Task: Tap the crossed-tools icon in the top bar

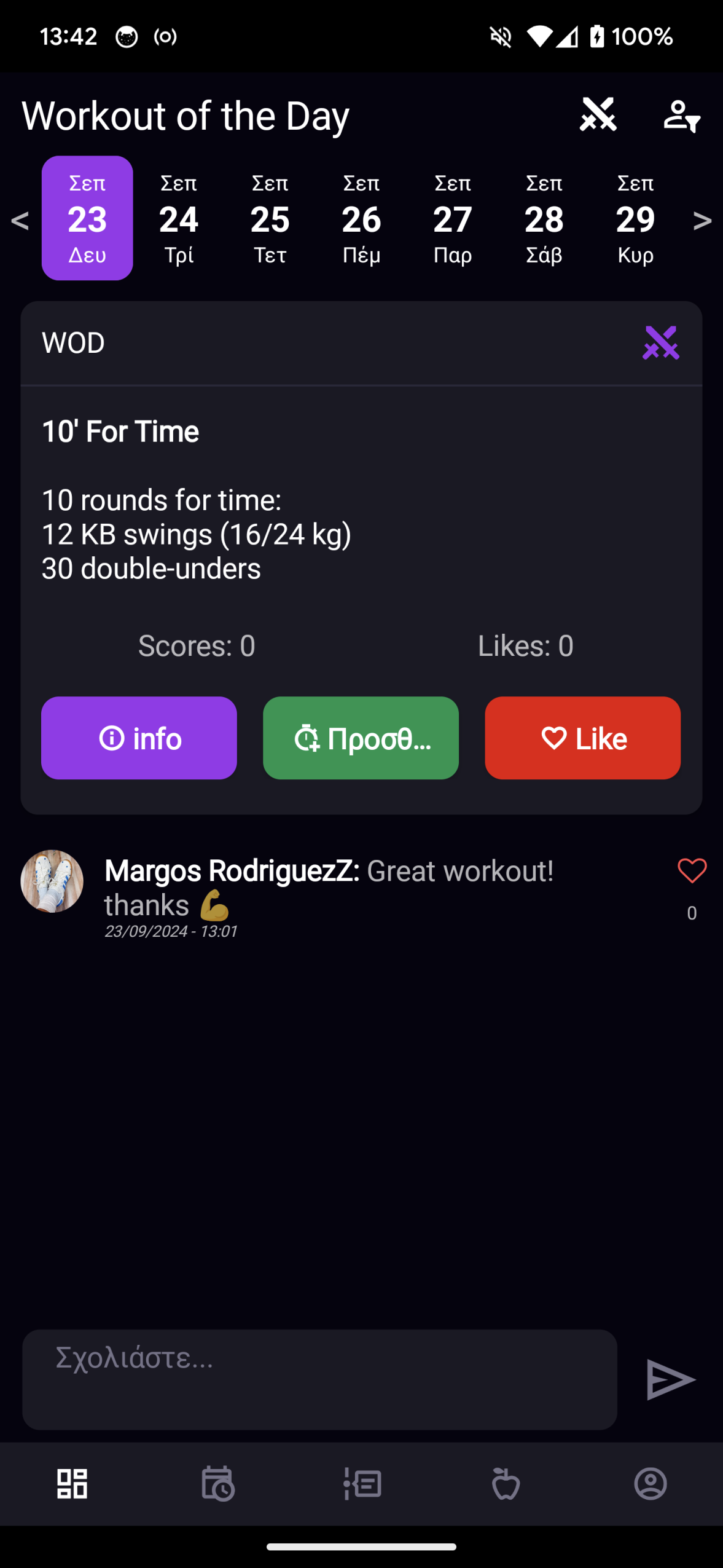Action: (x=598, y=114)
